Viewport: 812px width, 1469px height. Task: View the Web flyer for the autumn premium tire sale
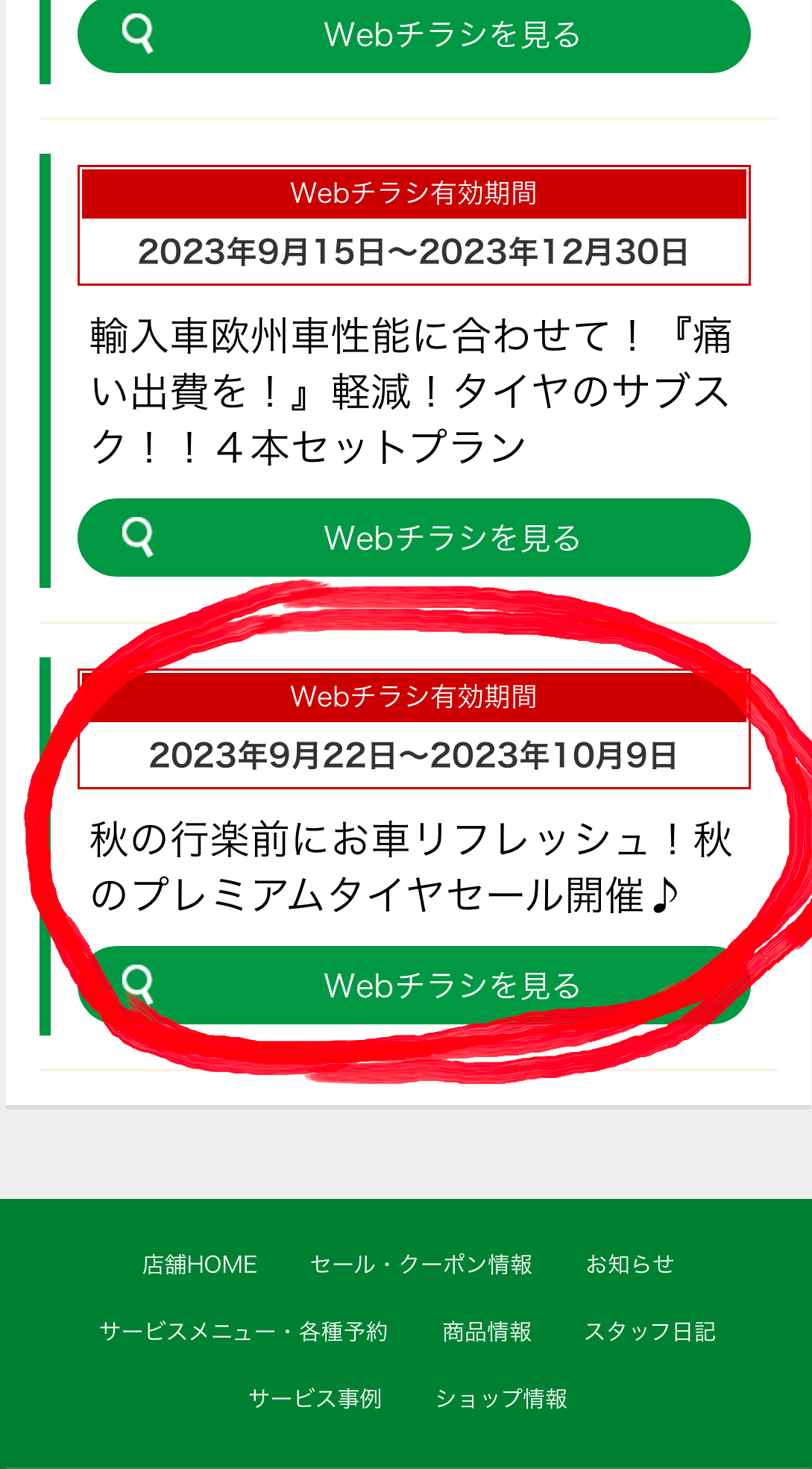[x=414, y=985]
